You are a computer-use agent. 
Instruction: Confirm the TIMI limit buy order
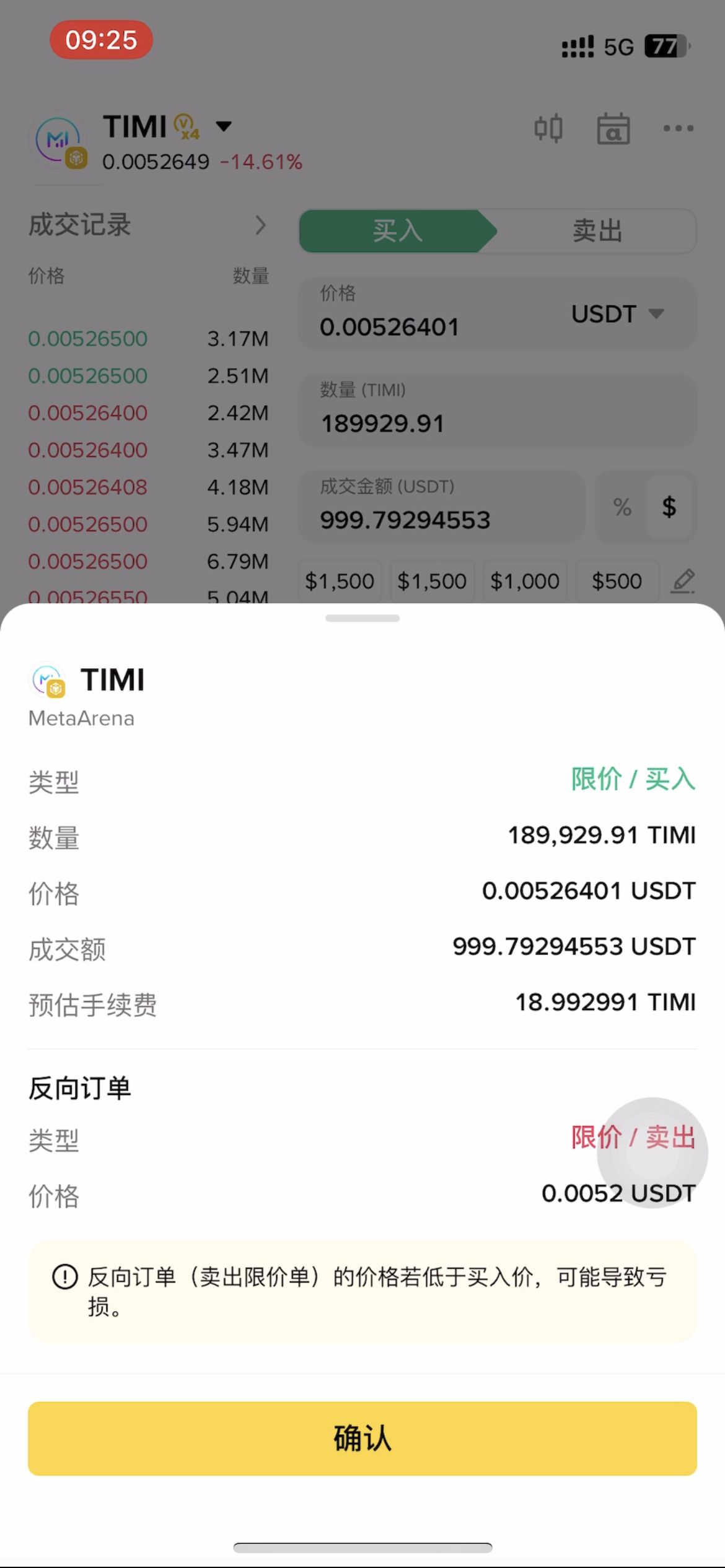click(362, 1438)
